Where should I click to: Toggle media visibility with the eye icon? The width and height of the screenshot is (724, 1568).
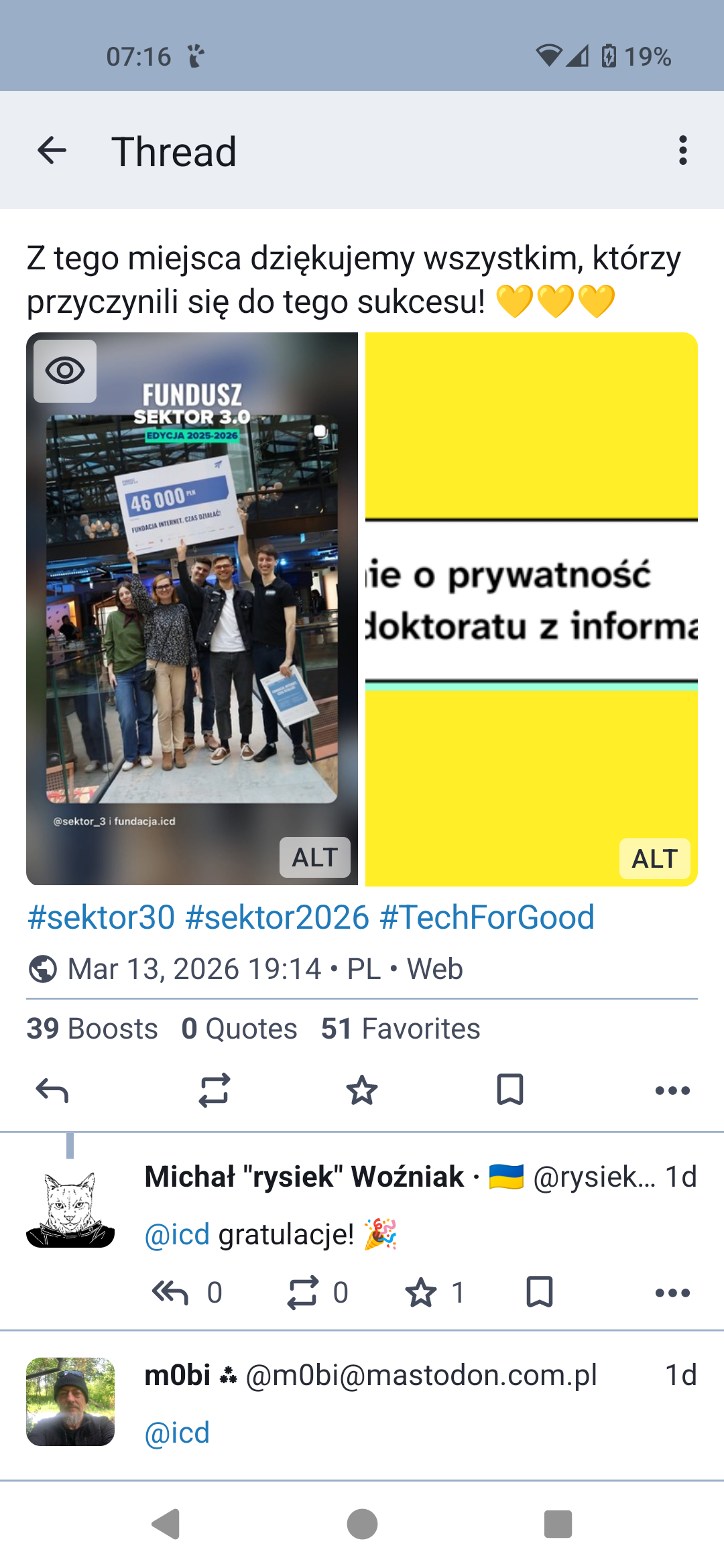[65, 371]
